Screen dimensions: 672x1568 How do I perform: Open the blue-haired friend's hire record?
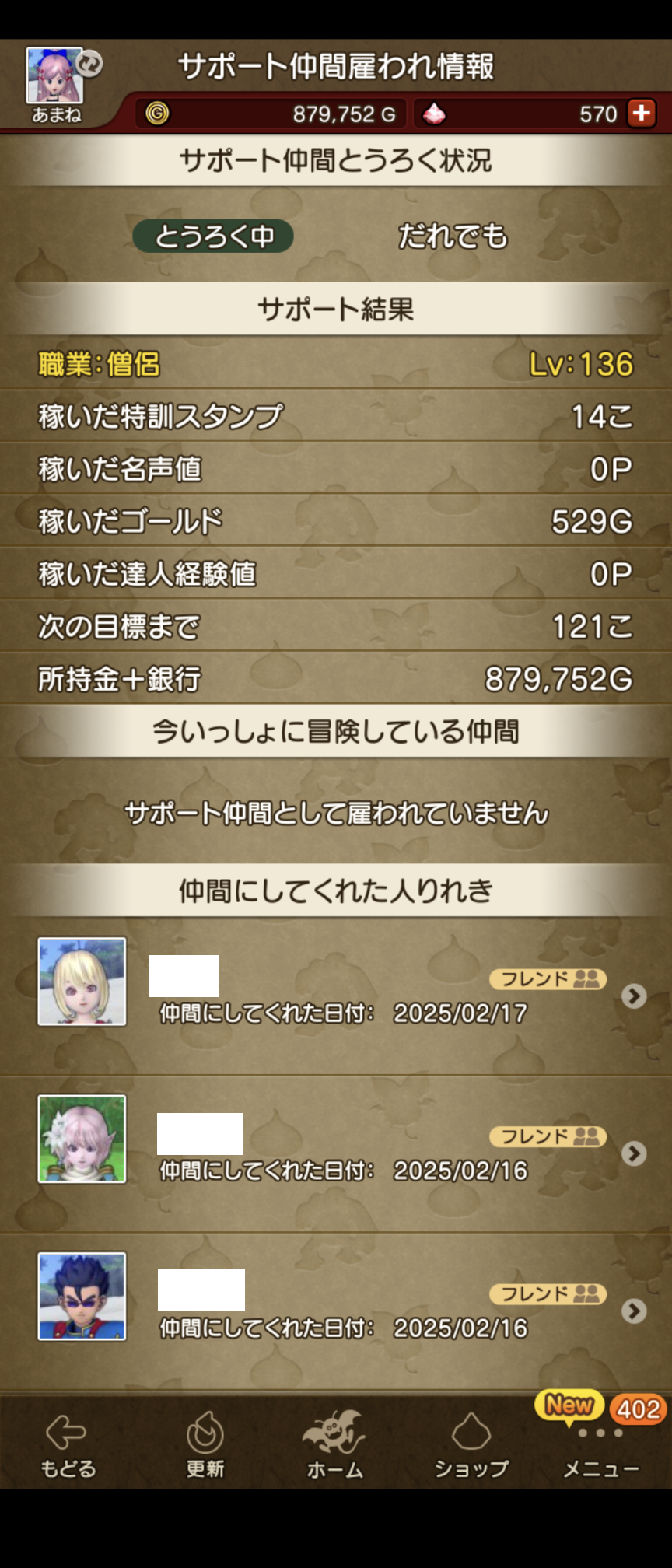[634, 1311]
